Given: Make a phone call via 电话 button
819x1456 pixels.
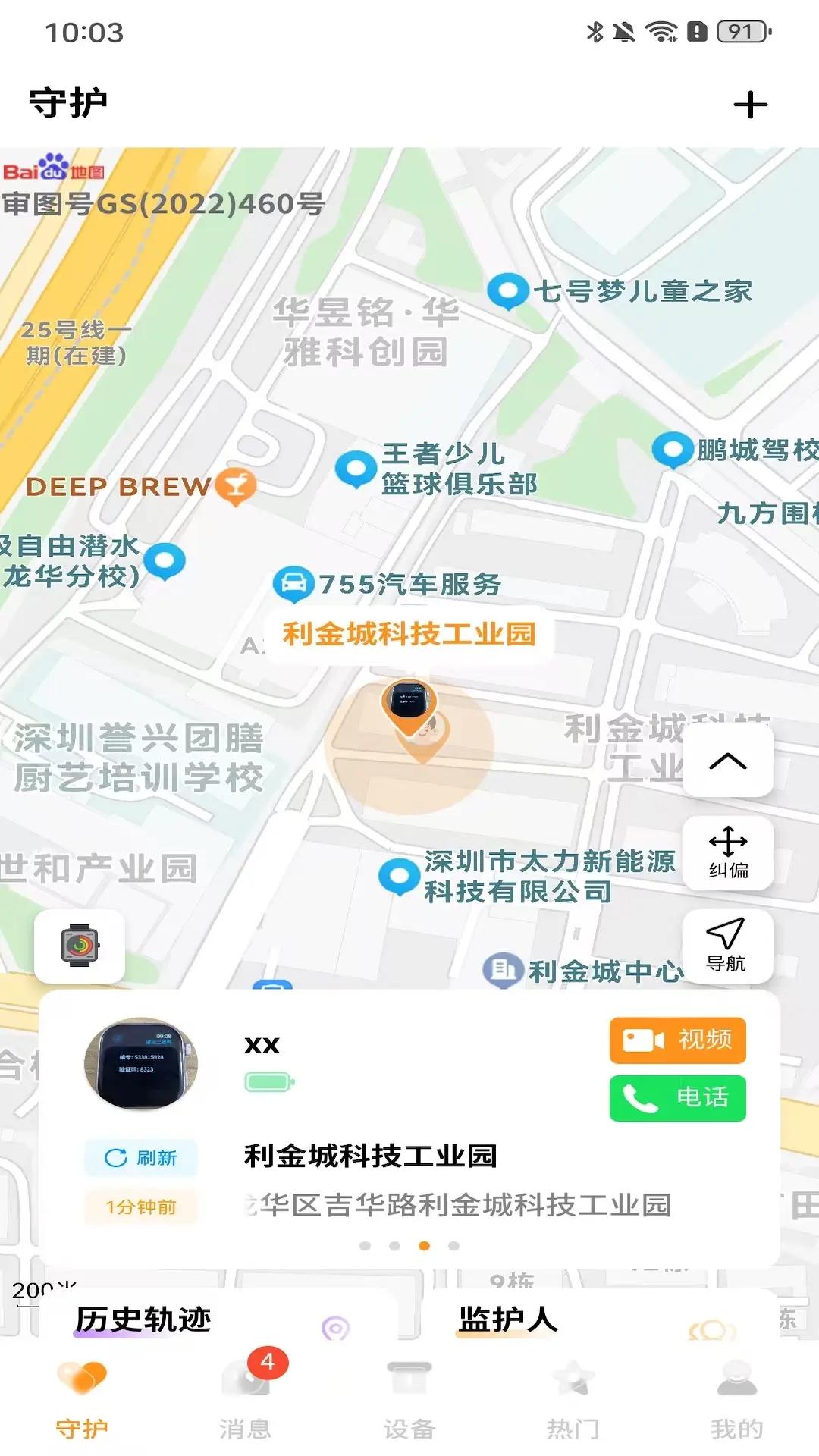Looking at the screenshot, I should pos(677,1097).
